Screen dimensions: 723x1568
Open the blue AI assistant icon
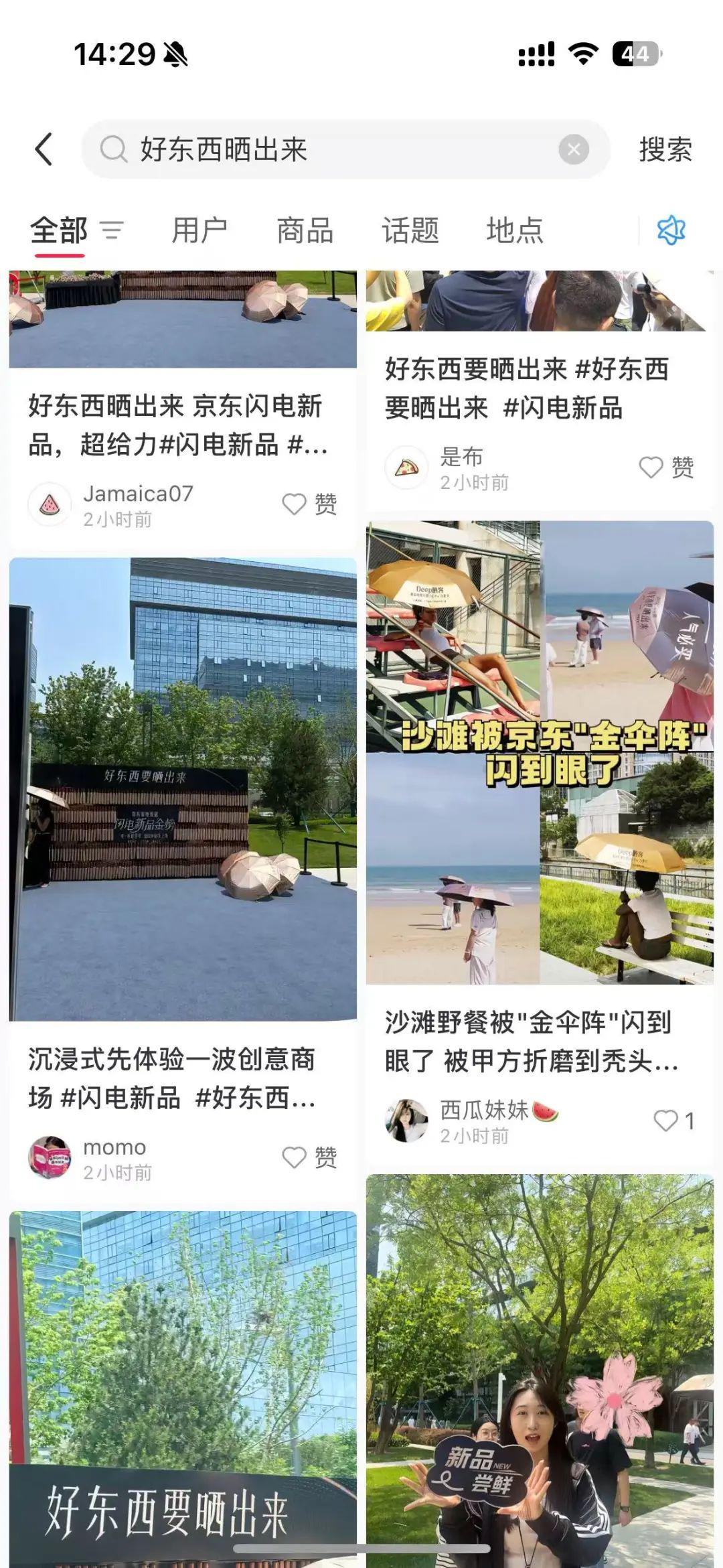coord(671,231)
